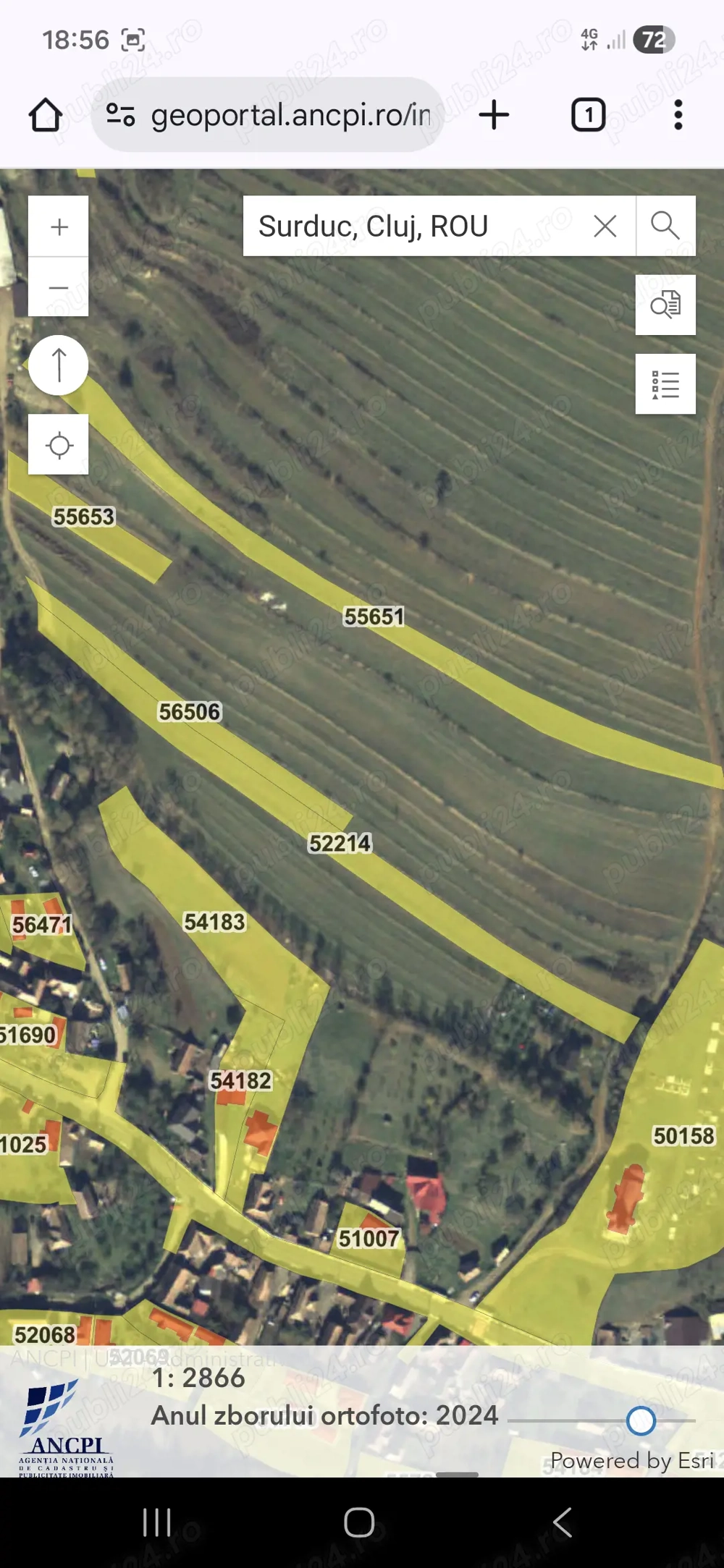The width and height of the screenshot is (724, 1568).
Task: Reset map orientation to north
Action: (59, 365)
